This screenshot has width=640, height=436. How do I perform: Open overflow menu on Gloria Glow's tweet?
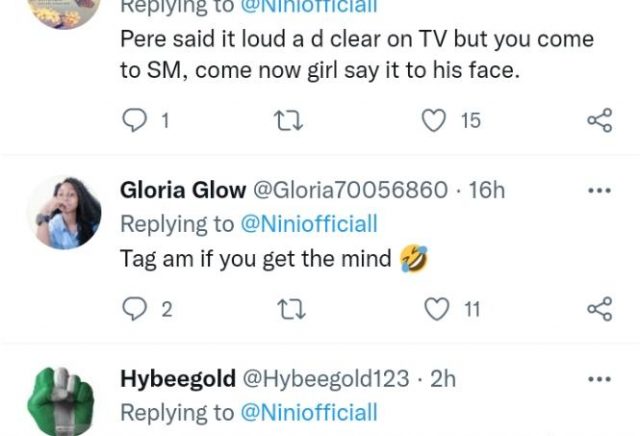[599, 190]
